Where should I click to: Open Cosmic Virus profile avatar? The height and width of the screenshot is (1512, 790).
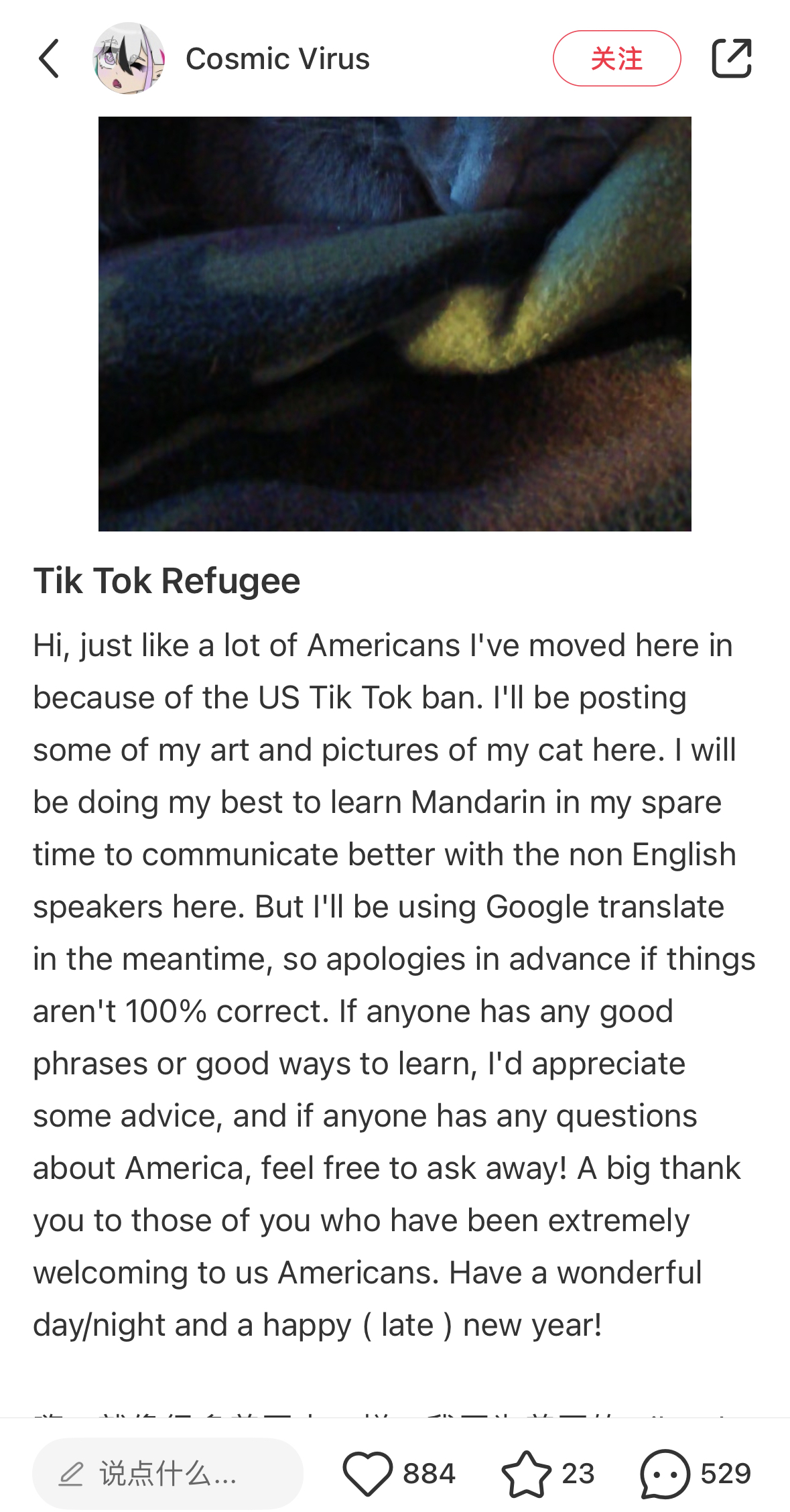129,58
